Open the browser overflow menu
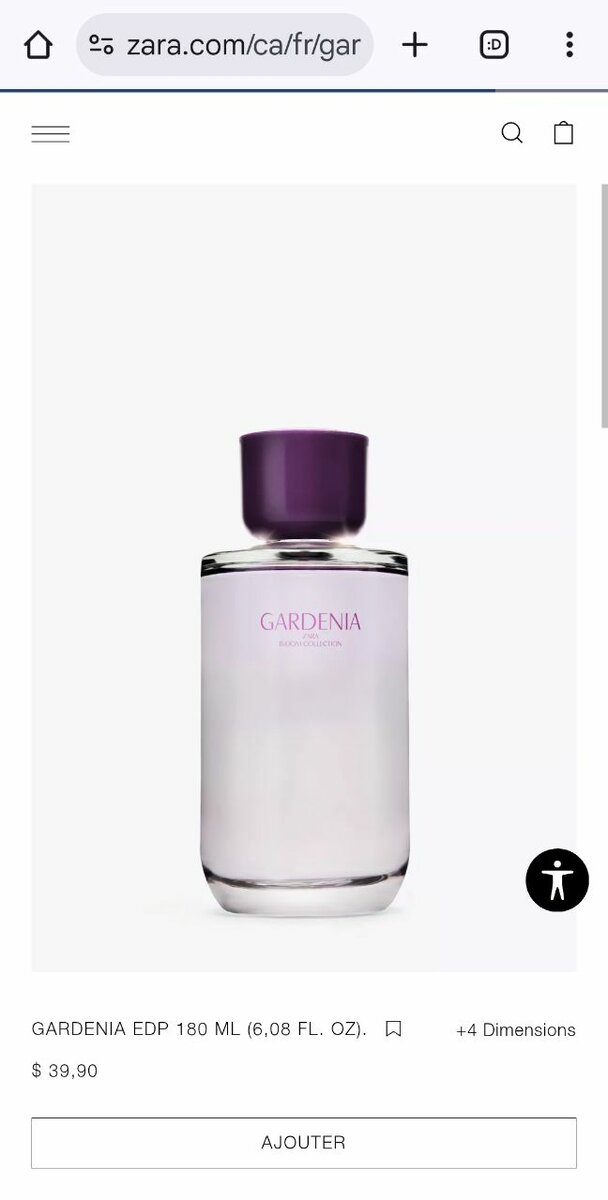This screenshot has height=1200, width=608. (x=569, y=45)
